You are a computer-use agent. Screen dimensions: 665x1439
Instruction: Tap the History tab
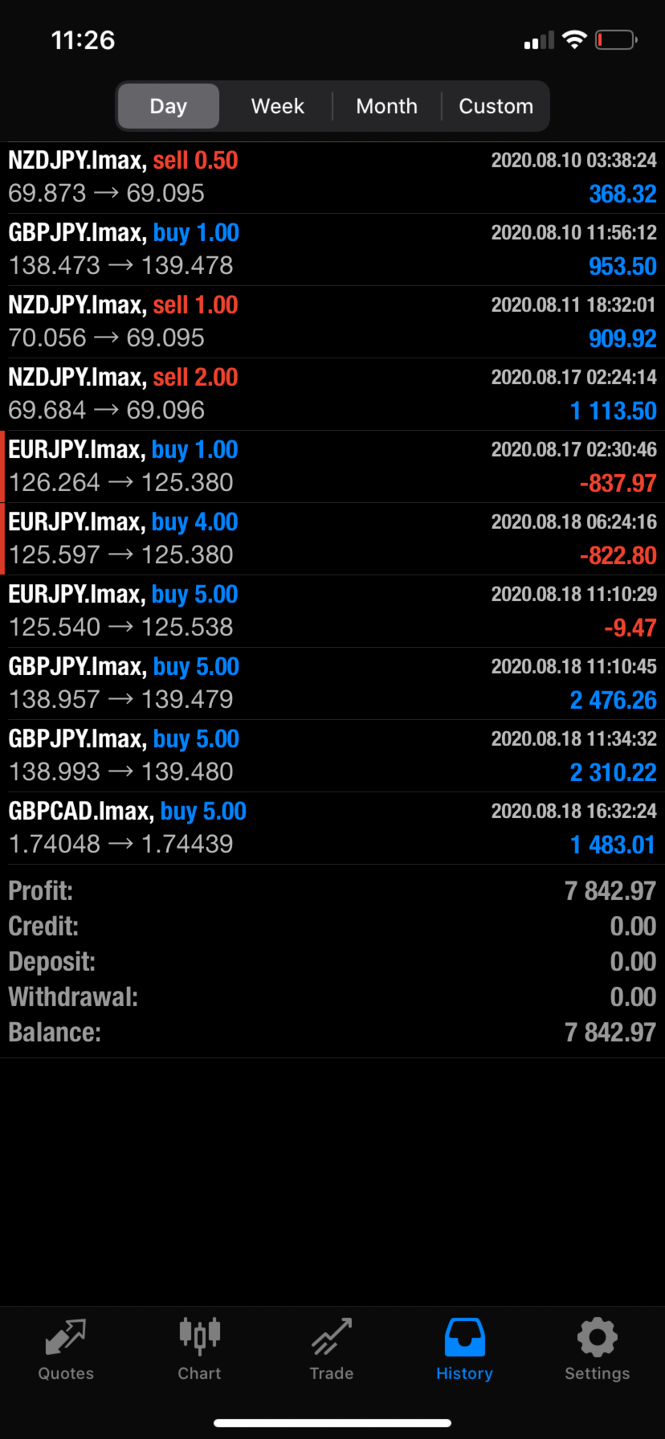coord(464,1350)
